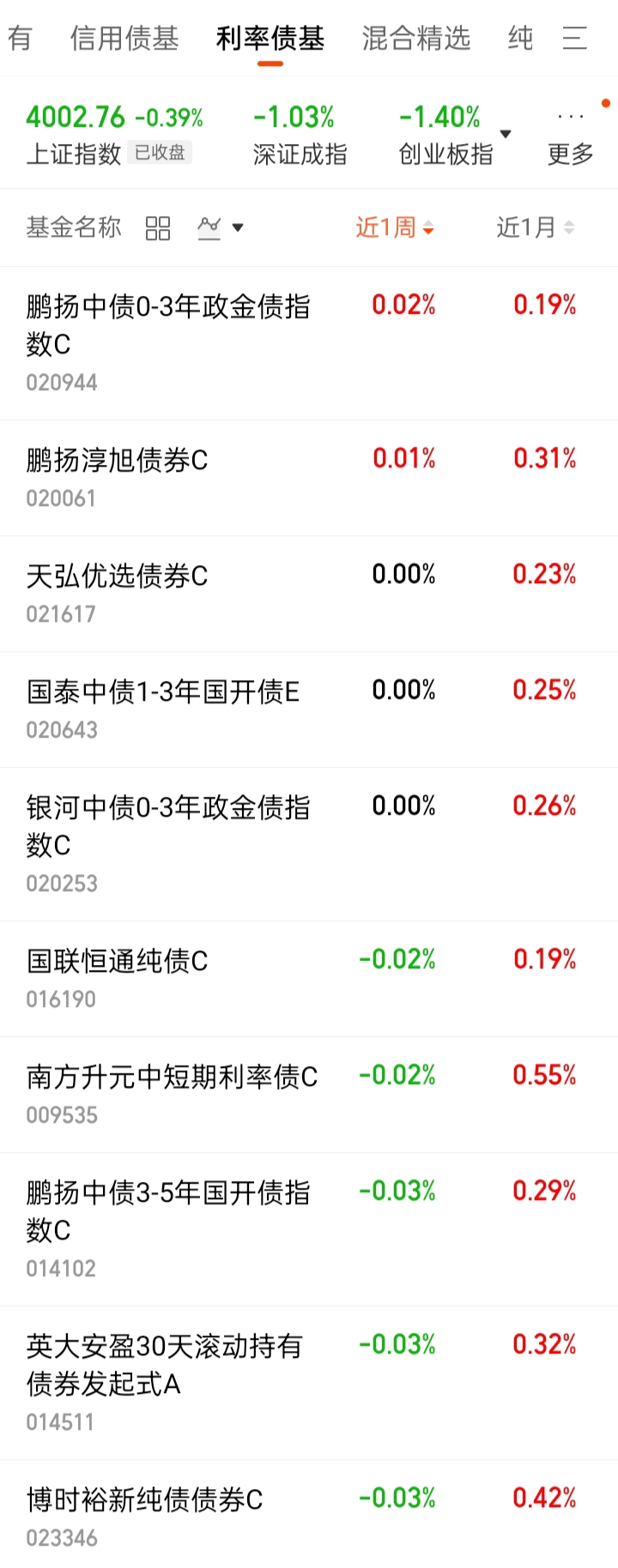Sort funds by 近1月 return
618x1568 pixels.
click(535, 227)
